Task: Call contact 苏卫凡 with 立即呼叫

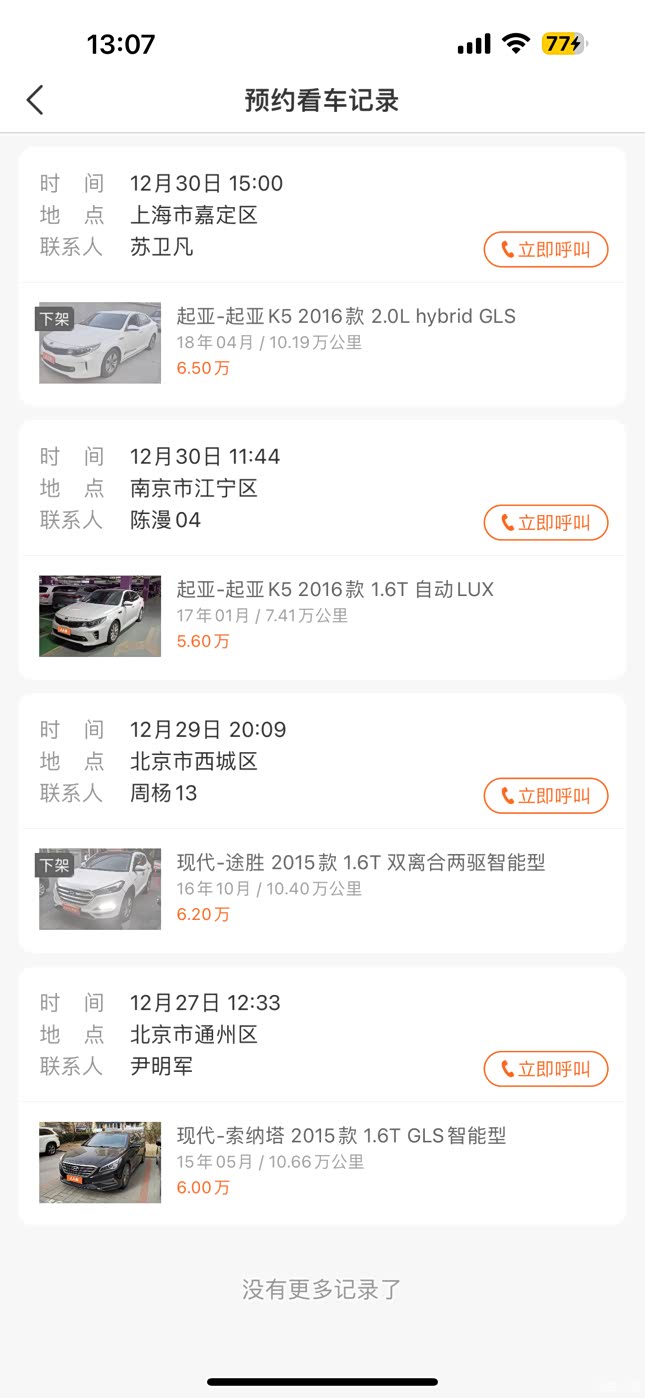Action: (546, 250)
